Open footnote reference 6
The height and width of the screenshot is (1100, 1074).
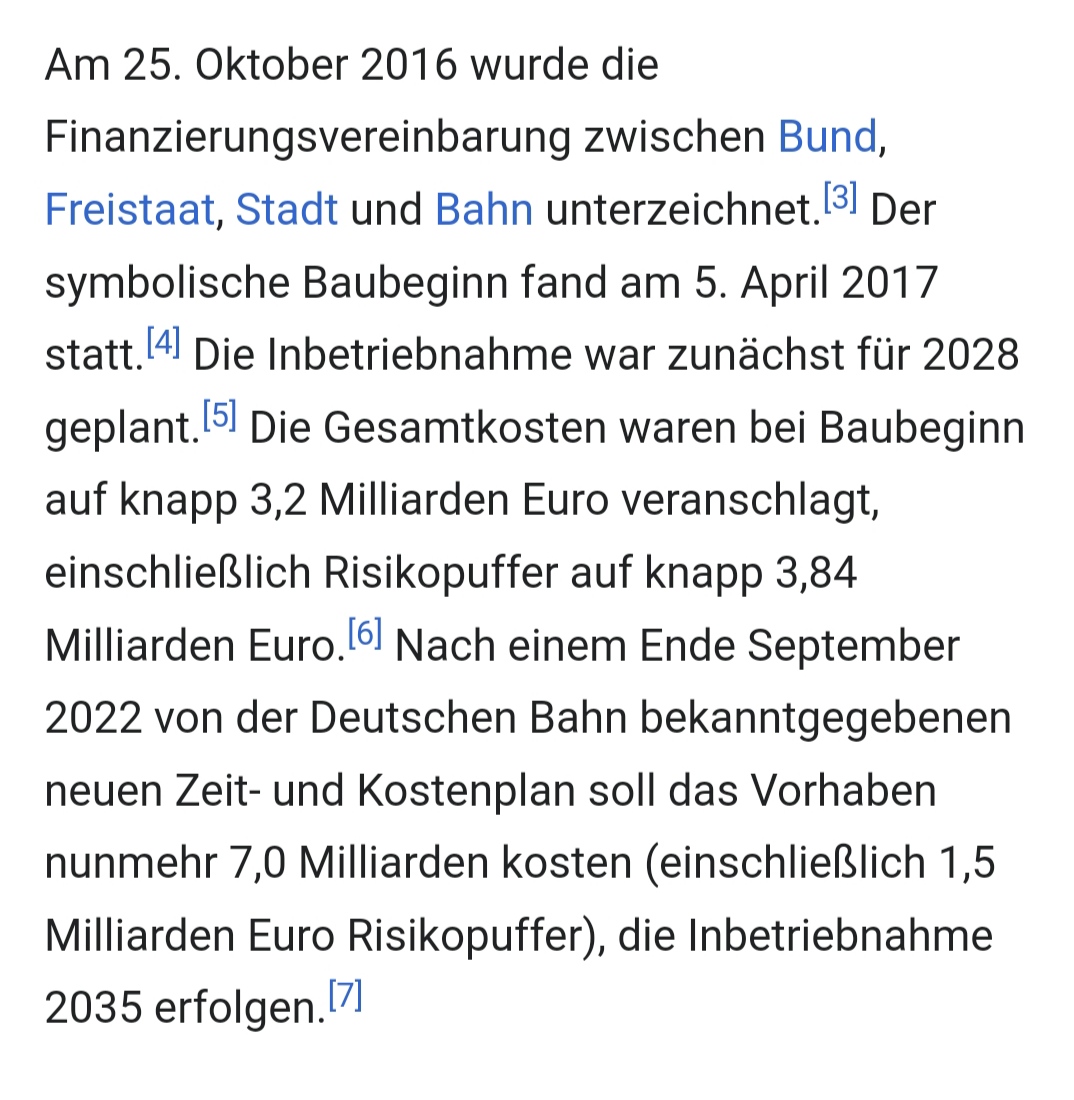point(365,634)
